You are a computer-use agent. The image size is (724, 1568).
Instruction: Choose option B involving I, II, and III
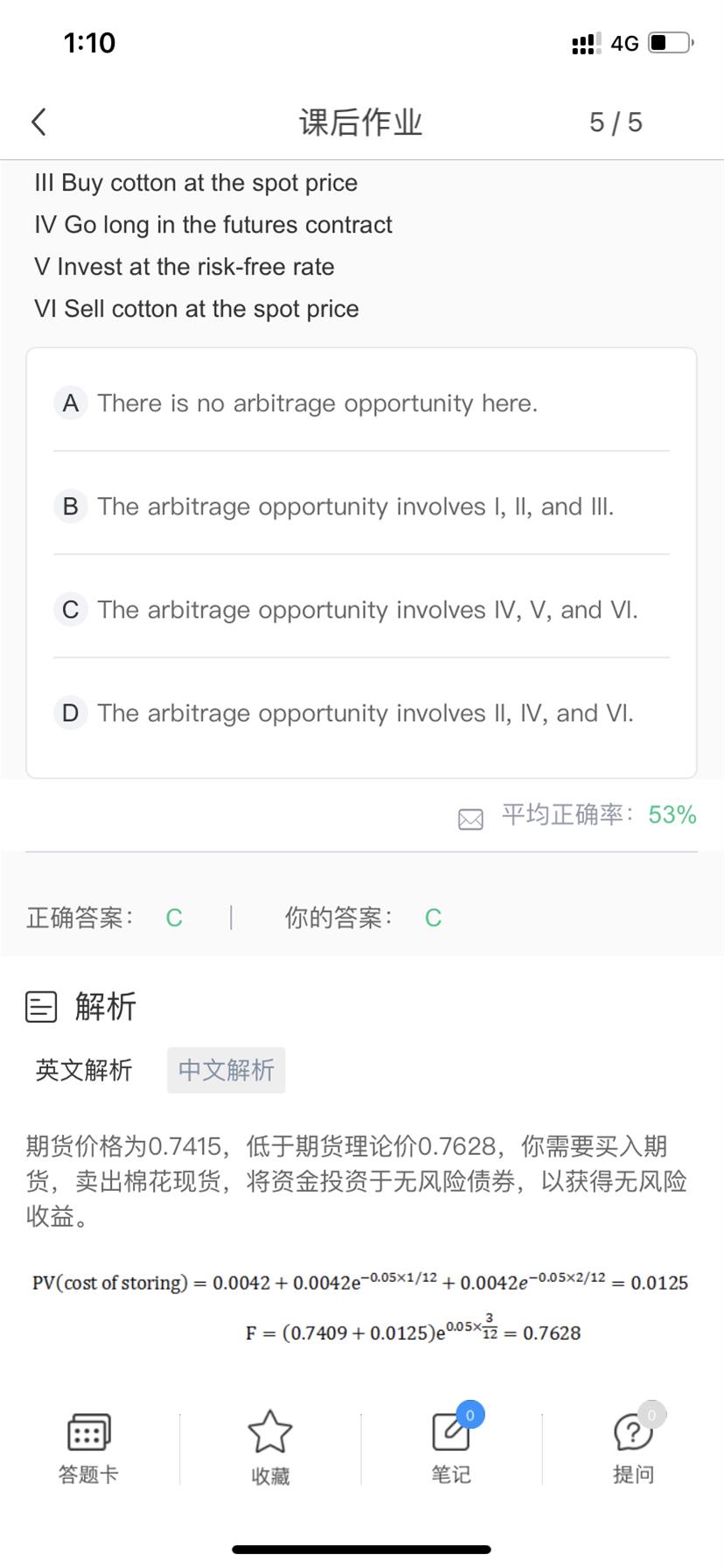point(361,507)
